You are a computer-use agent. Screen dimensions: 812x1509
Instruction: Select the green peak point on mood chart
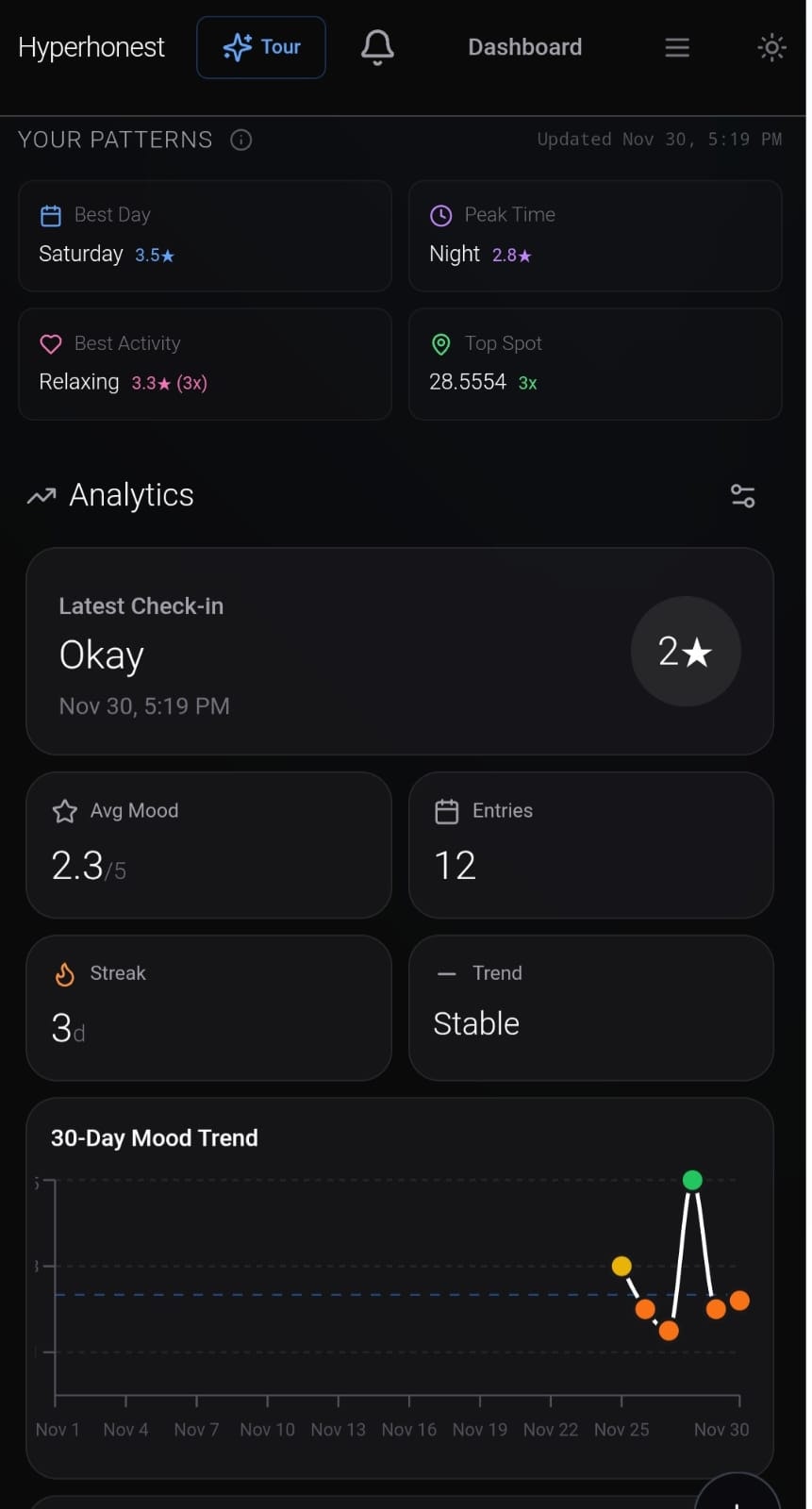pyautogui.click(x=692, y=1179)
